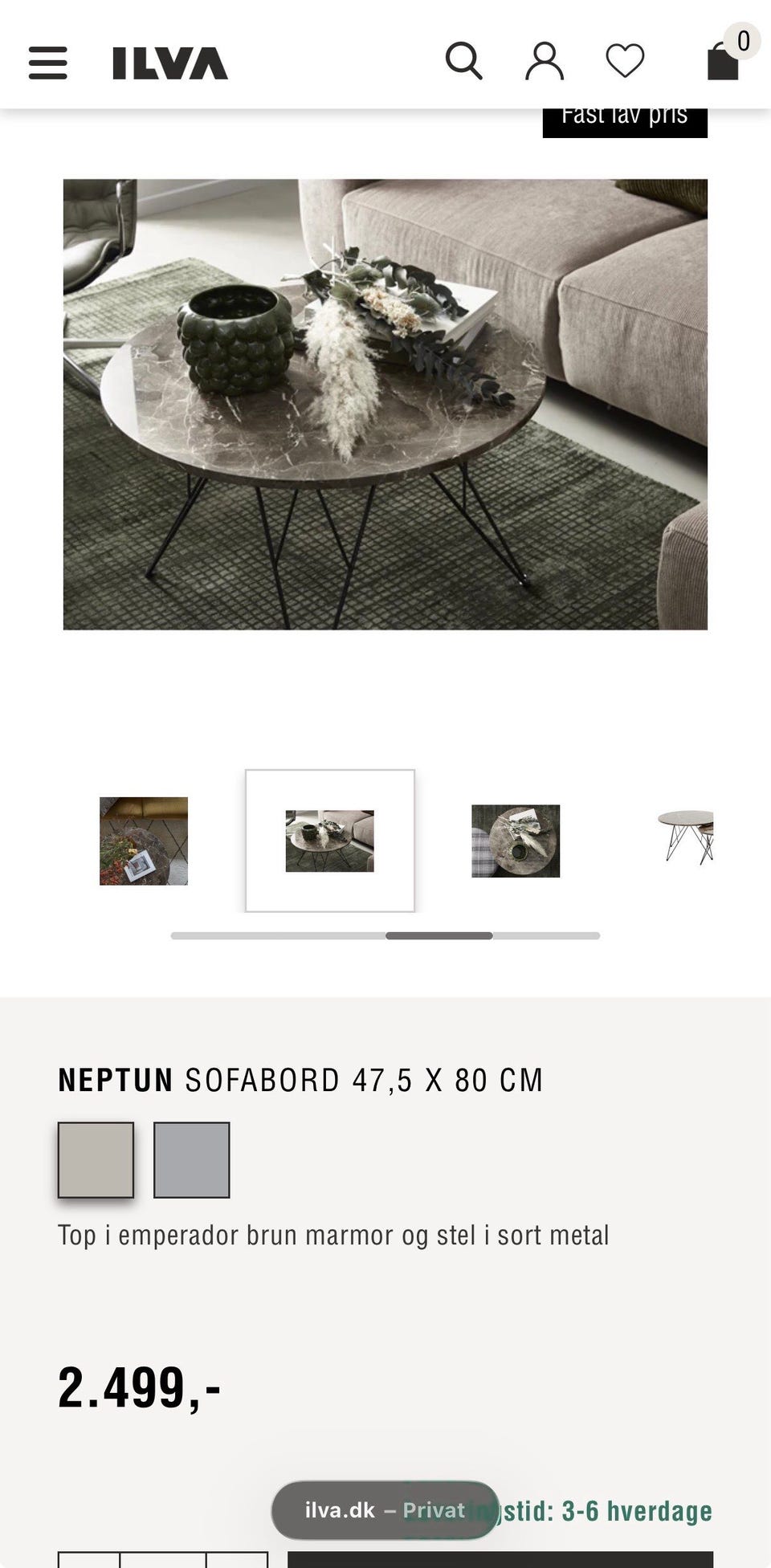771x1568 pixels.
Task: Open the account profile icon
Action: tap(545, 61)
